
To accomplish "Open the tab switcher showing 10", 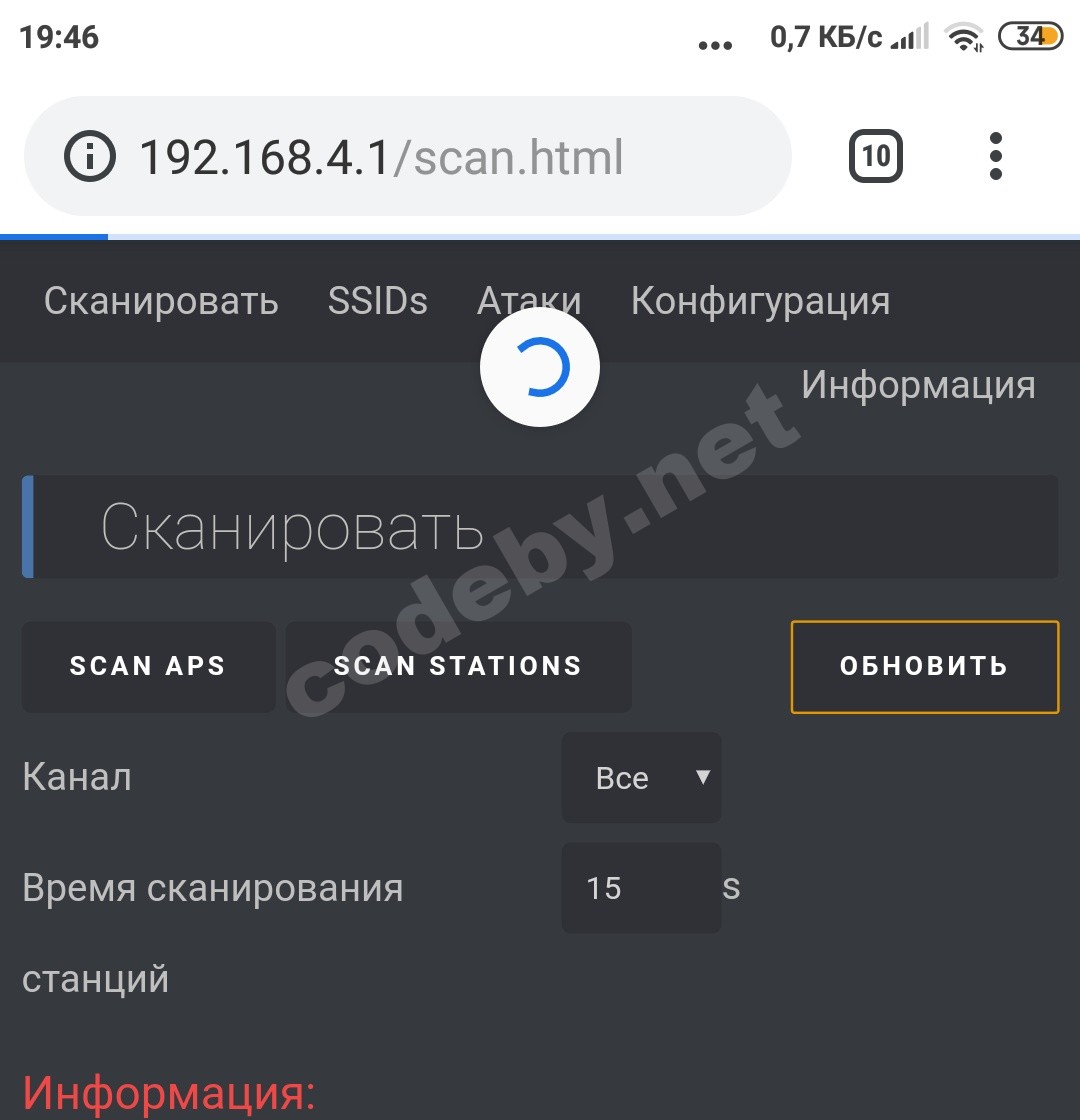I will (x=875, y=156).
